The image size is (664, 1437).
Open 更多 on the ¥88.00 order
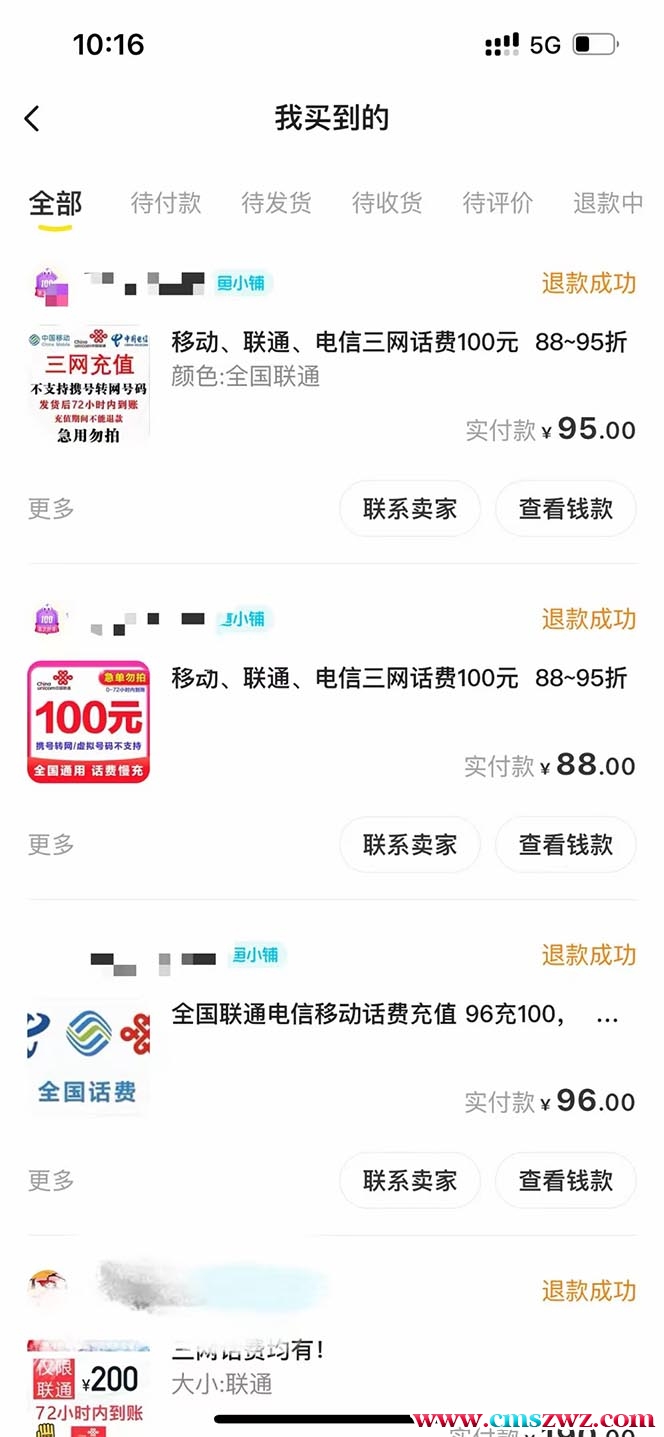click(51, 845)
